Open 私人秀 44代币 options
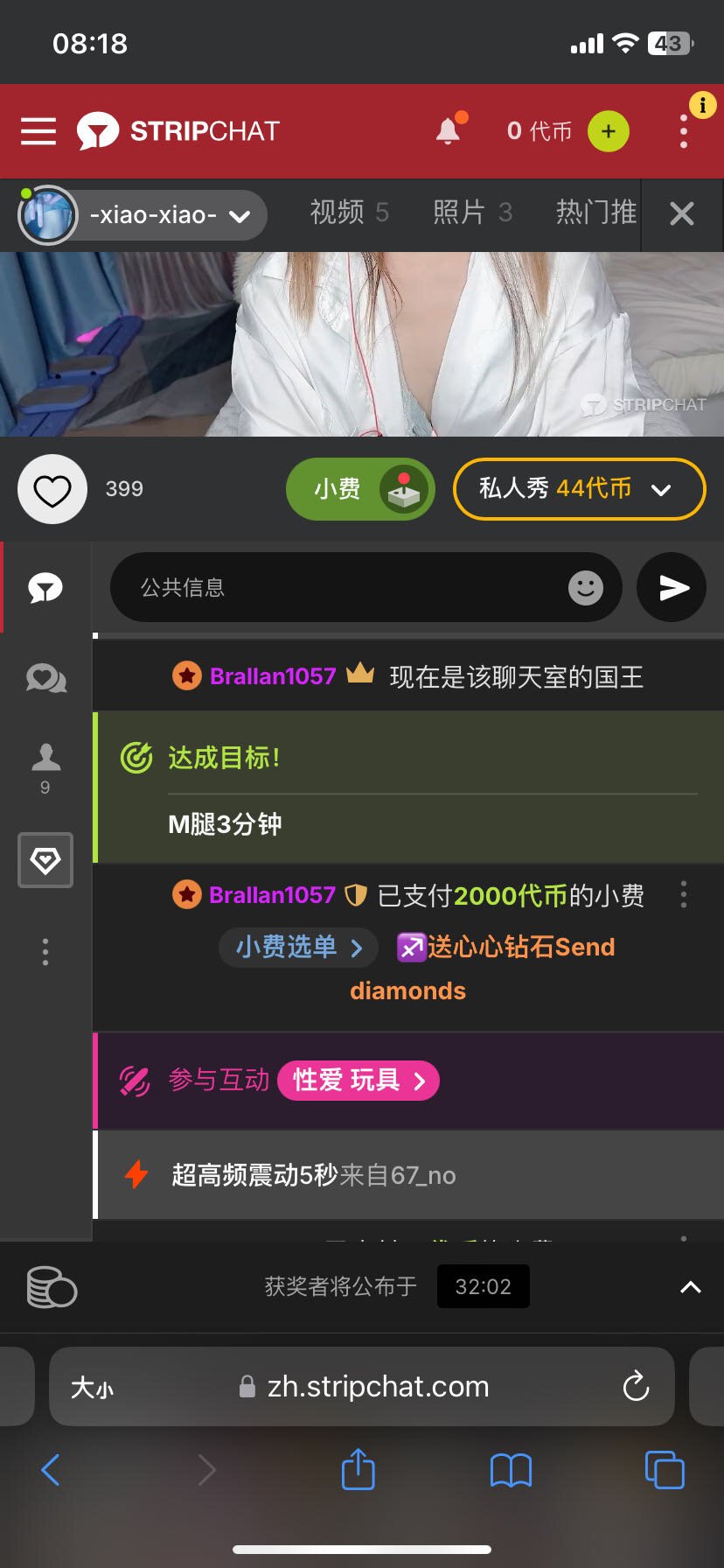Image resolution: width=724 pixels, height=1568 pixels. (579, 489)
